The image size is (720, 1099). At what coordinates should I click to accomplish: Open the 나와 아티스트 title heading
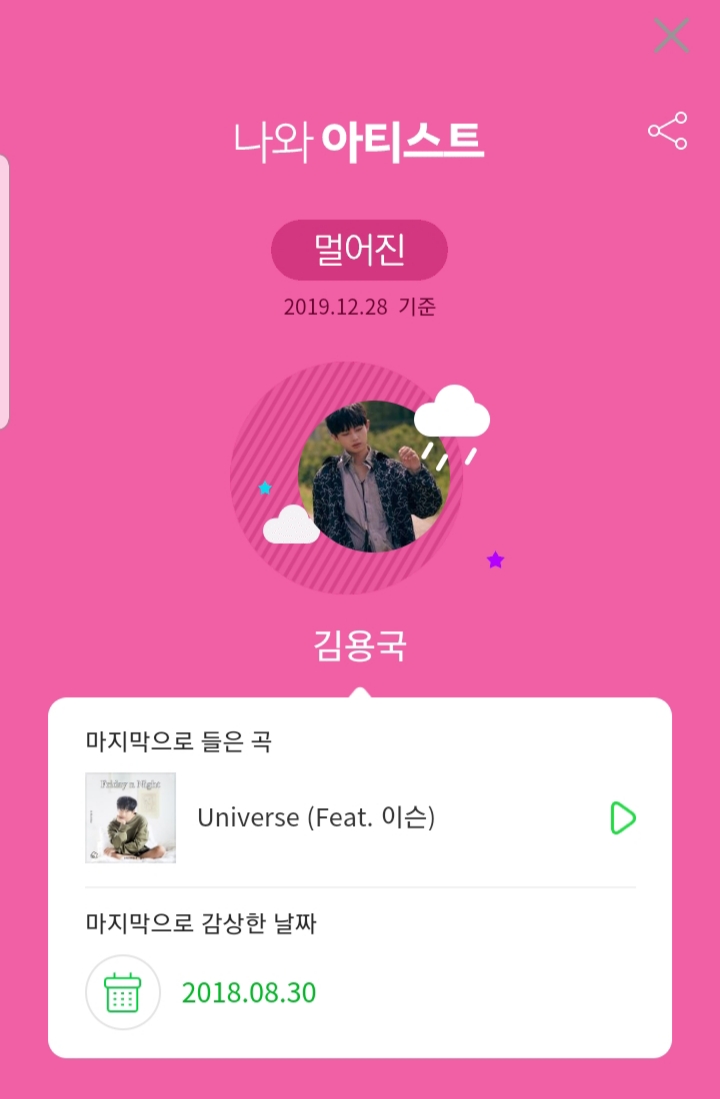[x=360, y=141]
